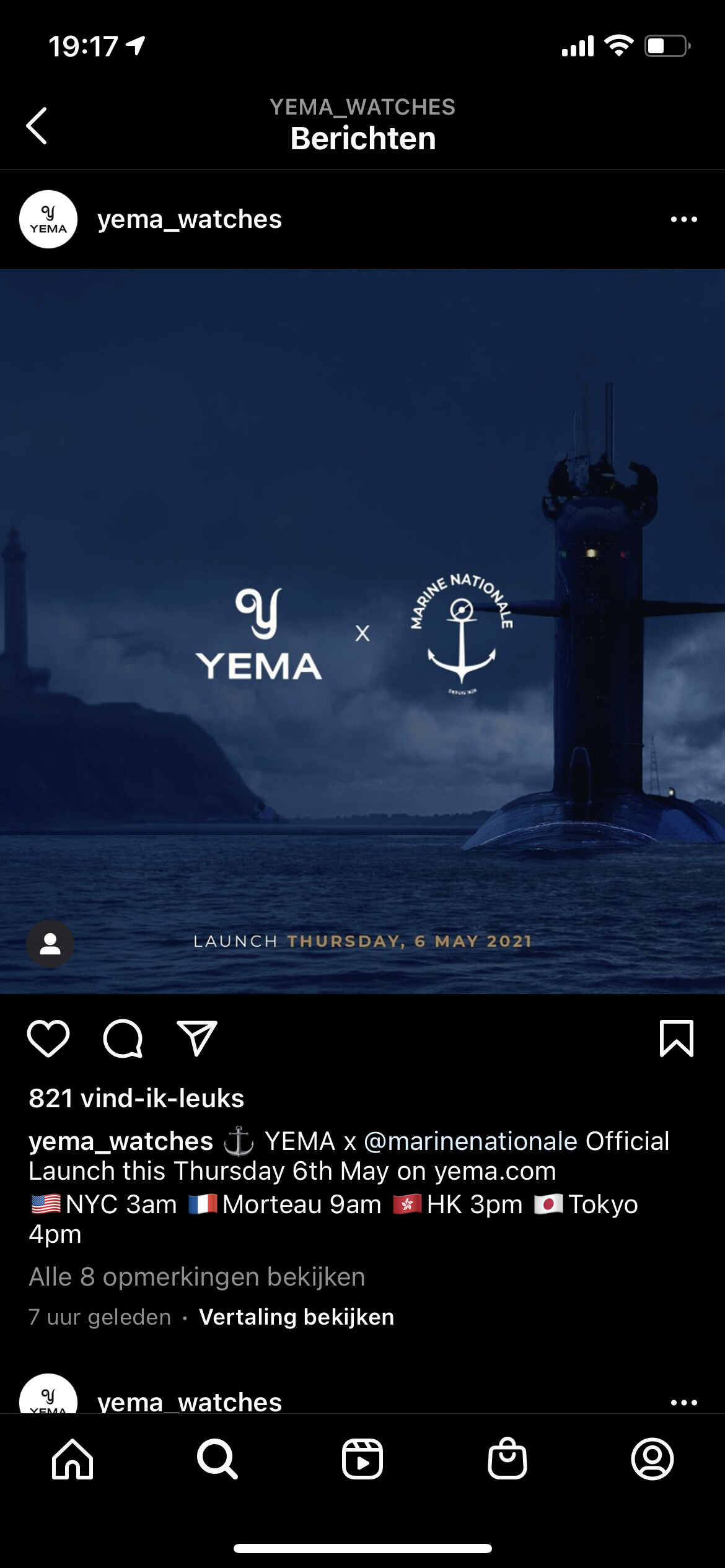Open the options menu of the first post
Screen dimensions: 725x1568
[683, 219]
